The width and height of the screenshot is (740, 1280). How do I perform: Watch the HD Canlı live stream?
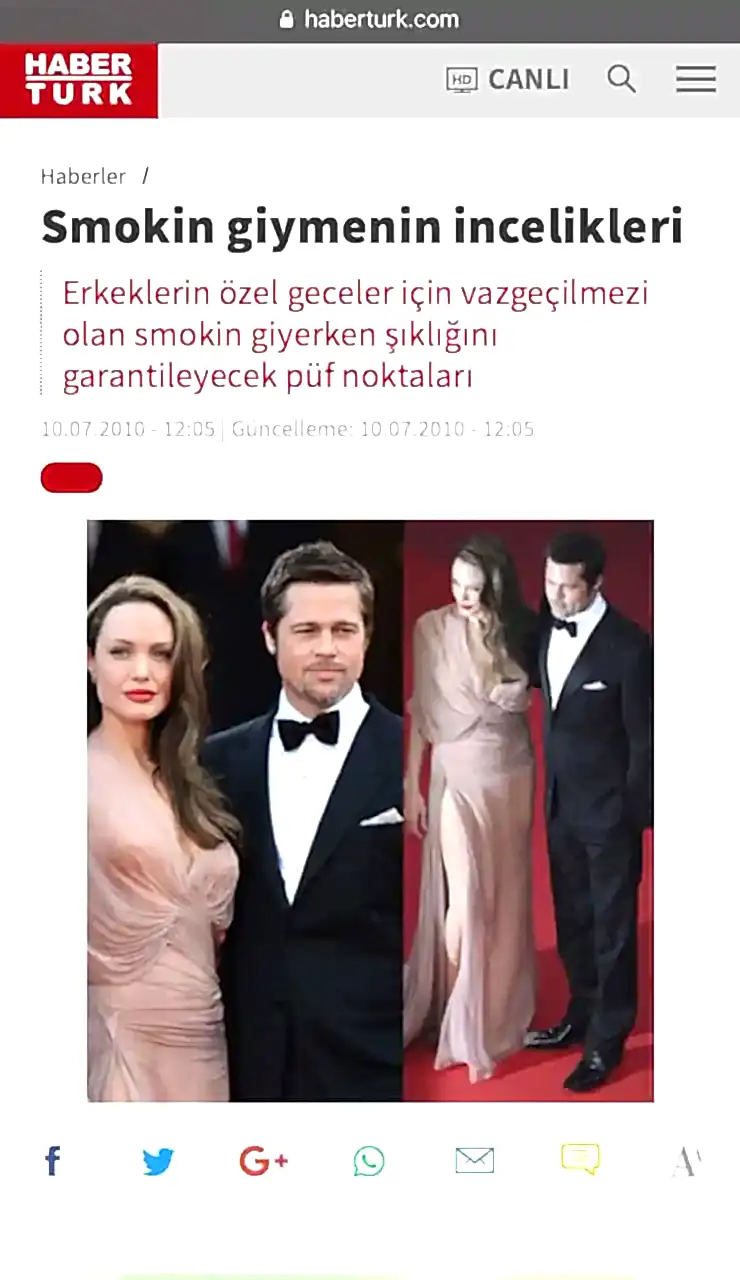pos(507,80)
